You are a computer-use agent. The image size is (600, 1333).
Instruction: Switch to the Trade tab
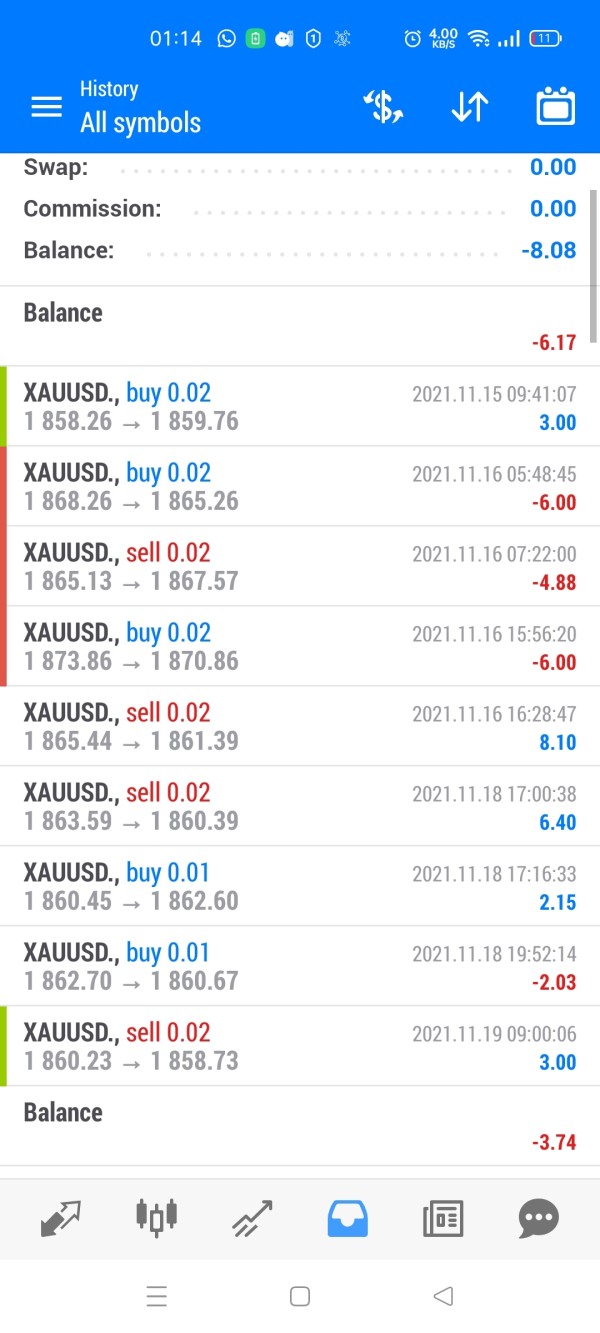point(252,1218)
